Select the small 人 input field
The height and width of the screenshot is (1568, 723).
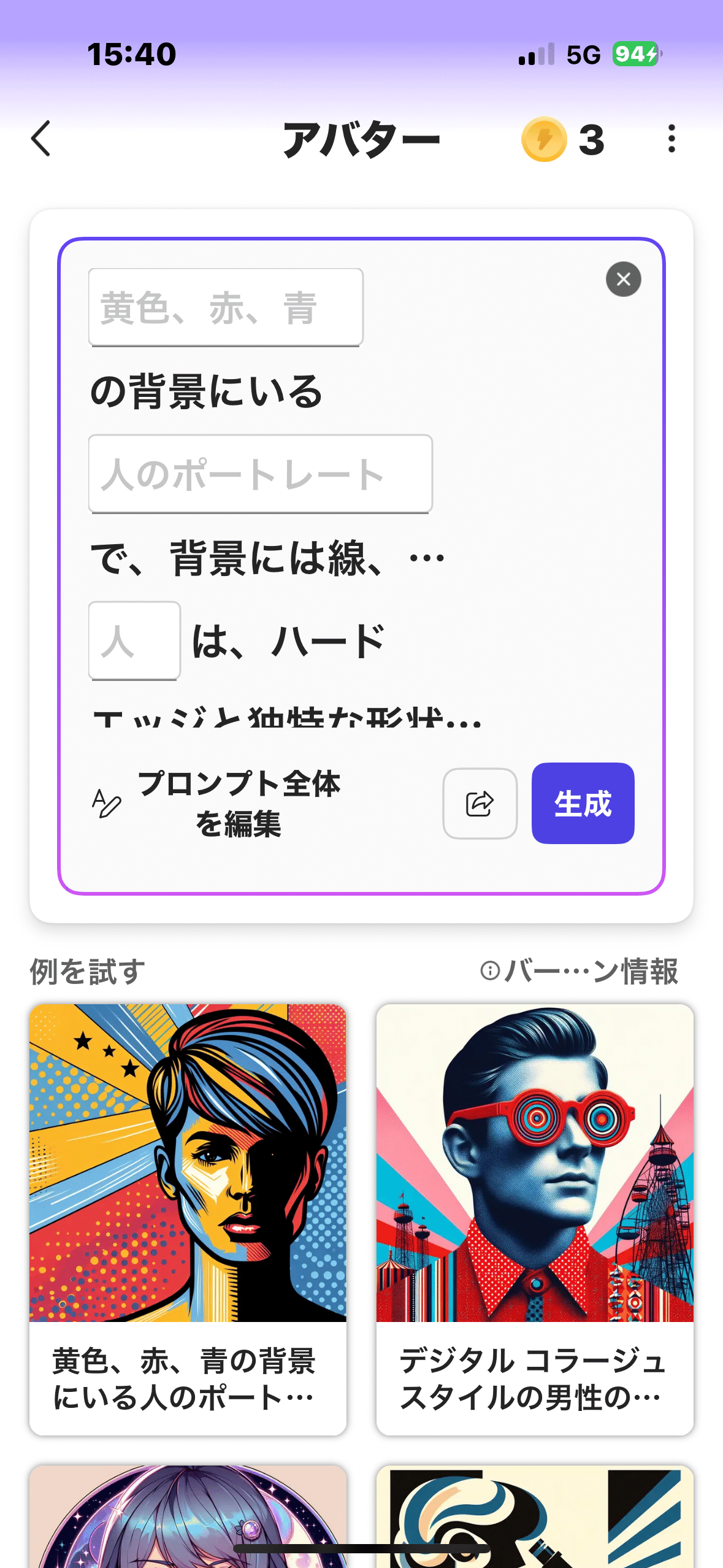[134, 640]
